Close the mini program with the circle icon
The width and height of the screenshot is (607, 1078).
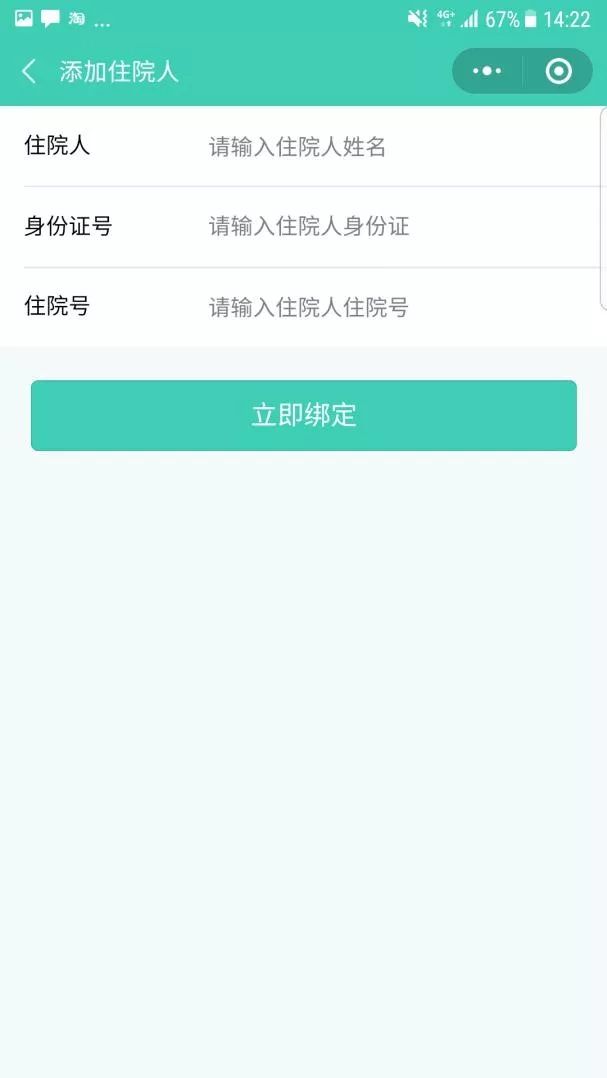[558, 71]
